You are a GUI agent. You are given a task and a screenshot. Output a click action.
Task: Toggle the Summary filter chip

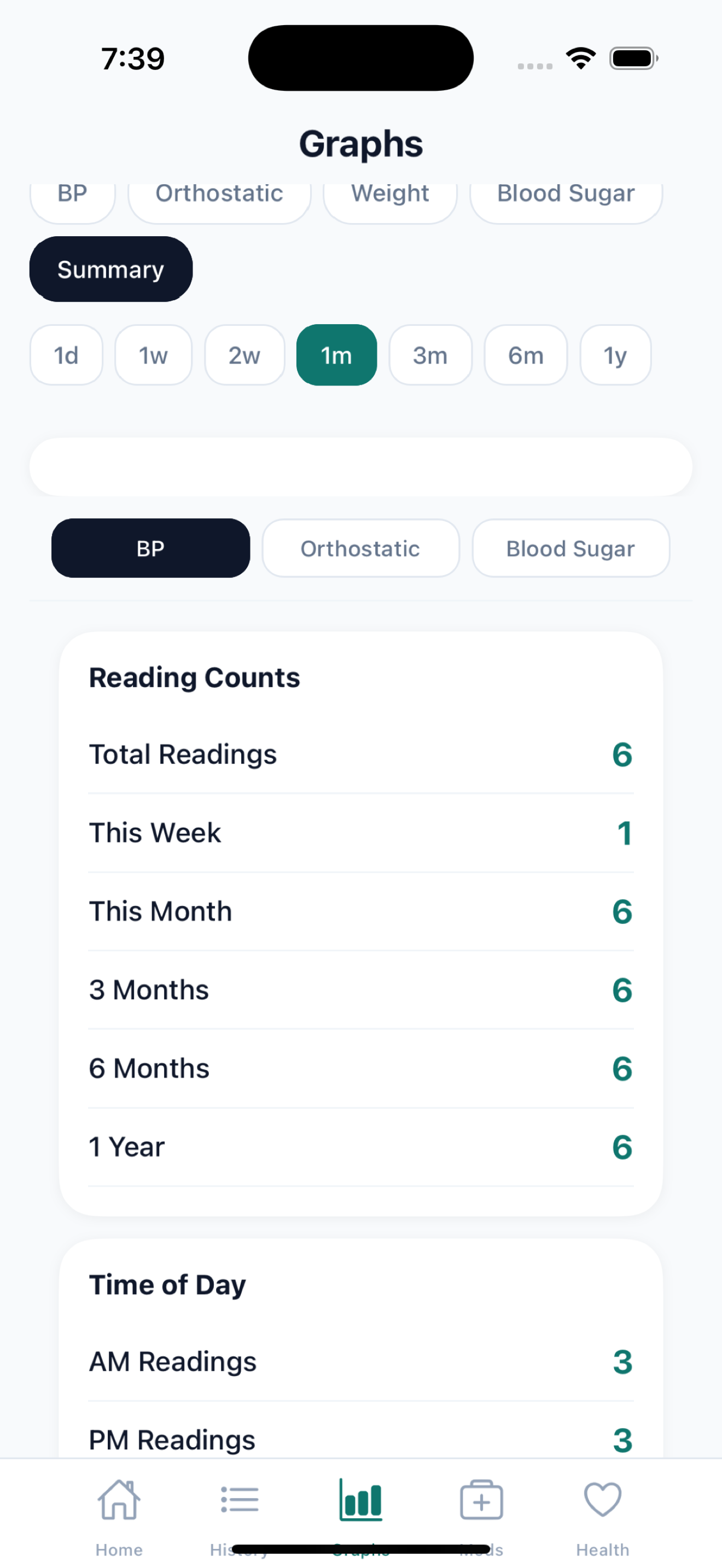click(x=111, y=268)
